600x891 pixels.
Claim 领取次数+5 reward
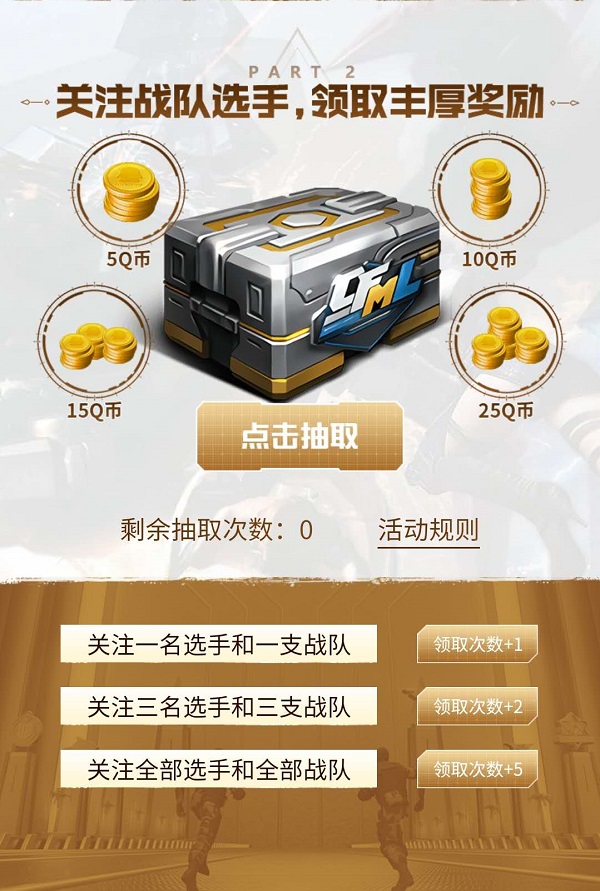coord(477,769)
